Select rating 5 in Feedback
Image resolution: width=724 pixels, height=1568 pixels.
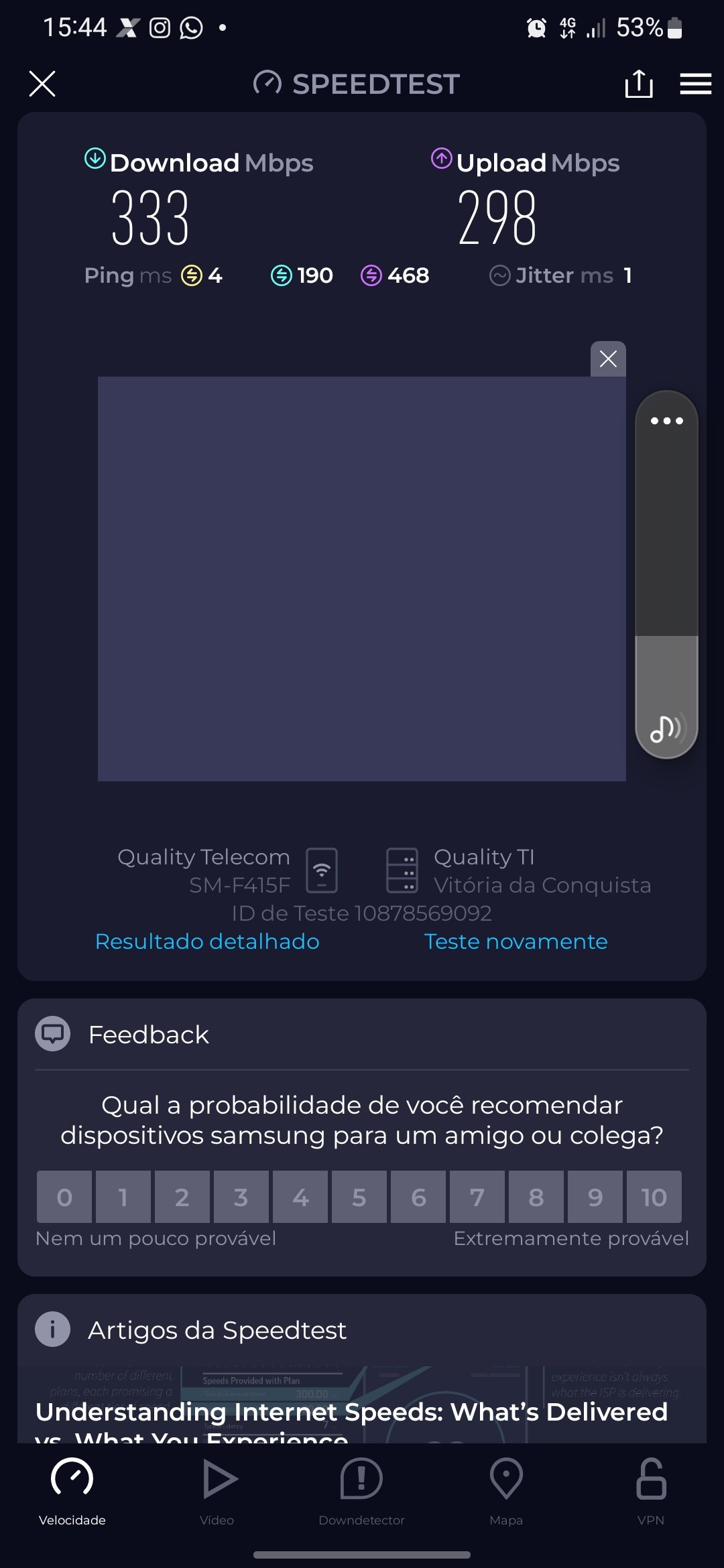coord(359,1197)
